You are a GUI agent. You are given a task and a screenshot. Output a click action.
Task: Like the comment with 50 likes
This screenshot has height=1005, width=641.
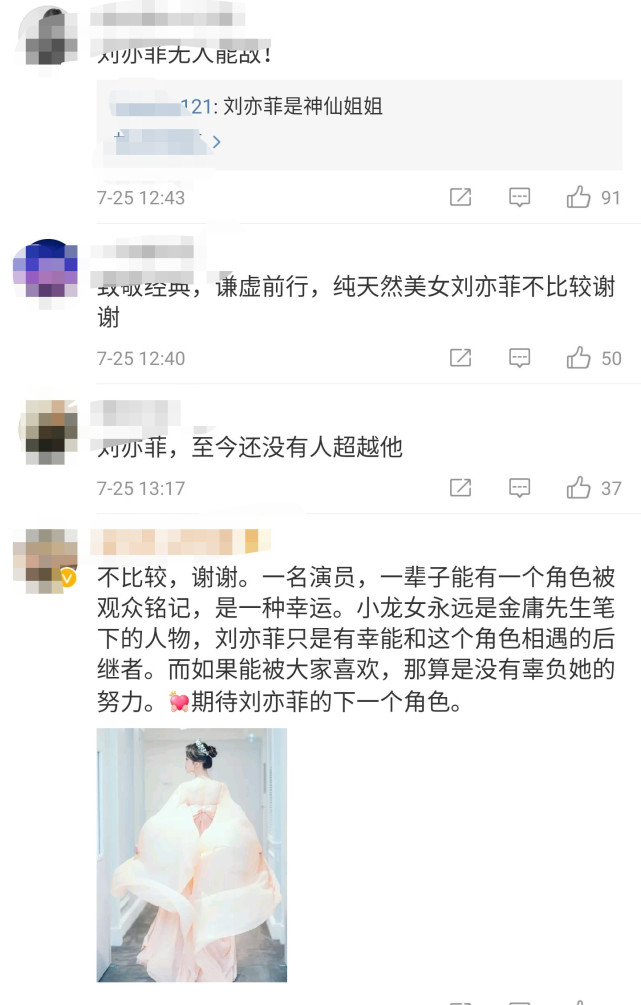(x=579, y=357)
